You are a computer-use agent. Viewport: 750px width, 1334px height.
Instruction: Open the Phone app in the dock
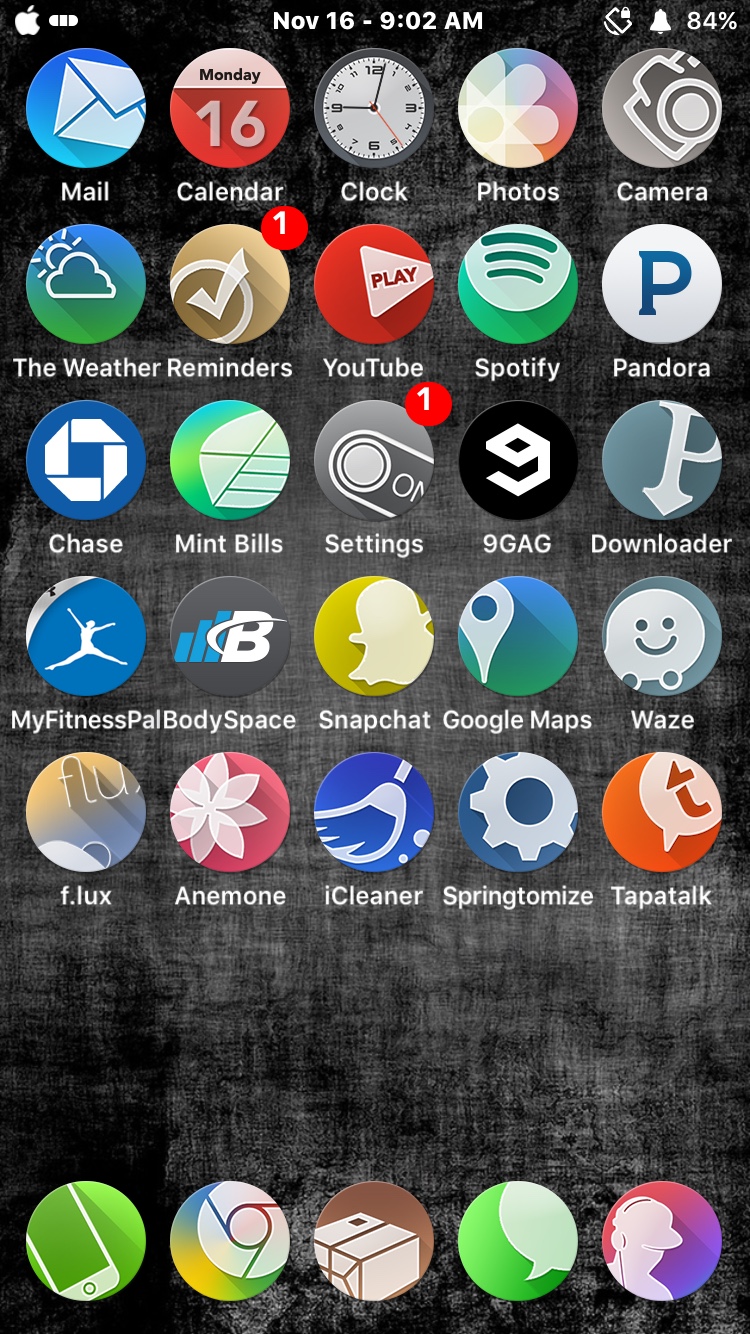click(86, 1241)
